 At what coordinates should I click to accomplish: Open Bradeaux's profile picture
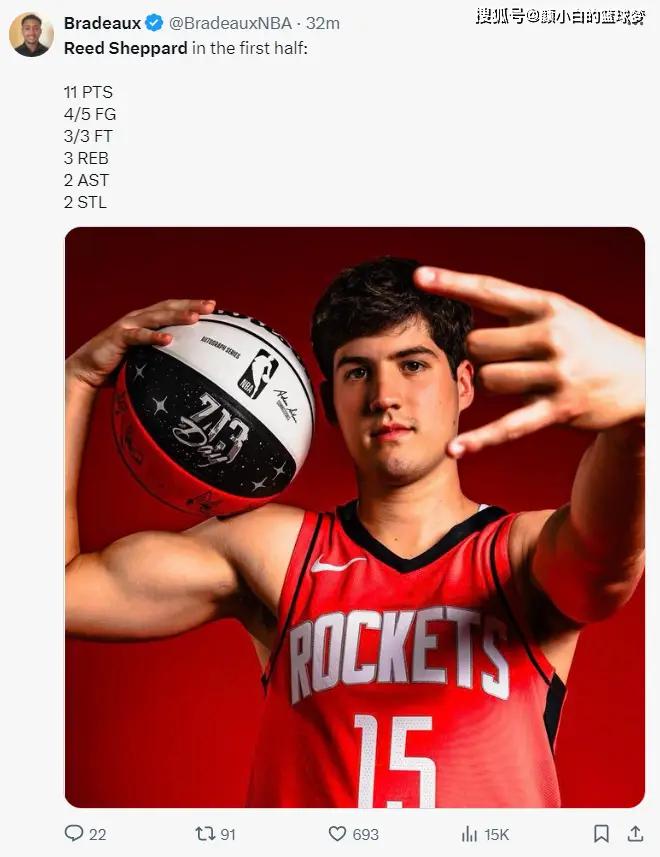(x=31, y=35)
